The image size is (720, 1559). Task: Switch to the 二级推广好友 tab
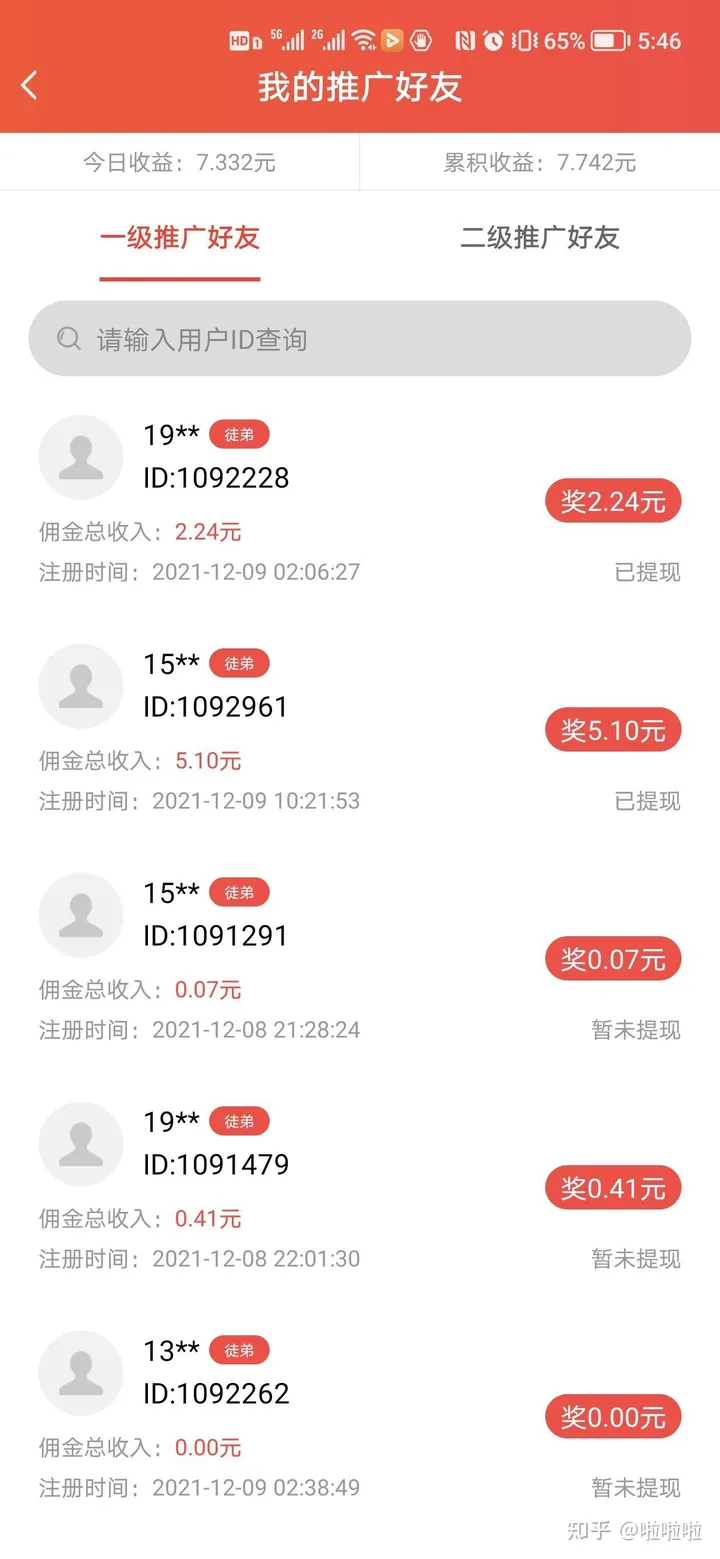click(x=539, y=238)
